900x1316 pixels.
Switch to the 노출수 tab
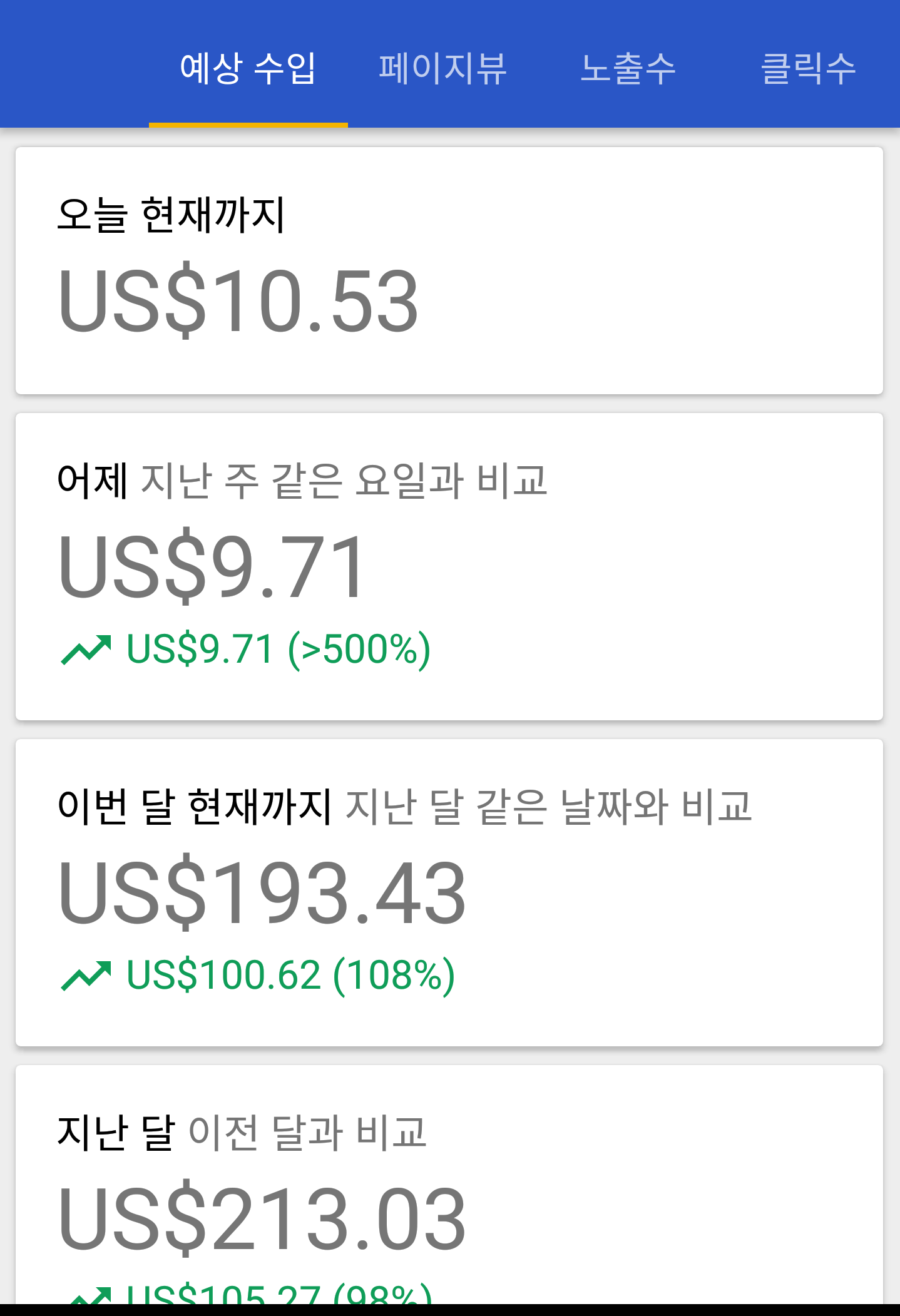(x=628, y=68)
